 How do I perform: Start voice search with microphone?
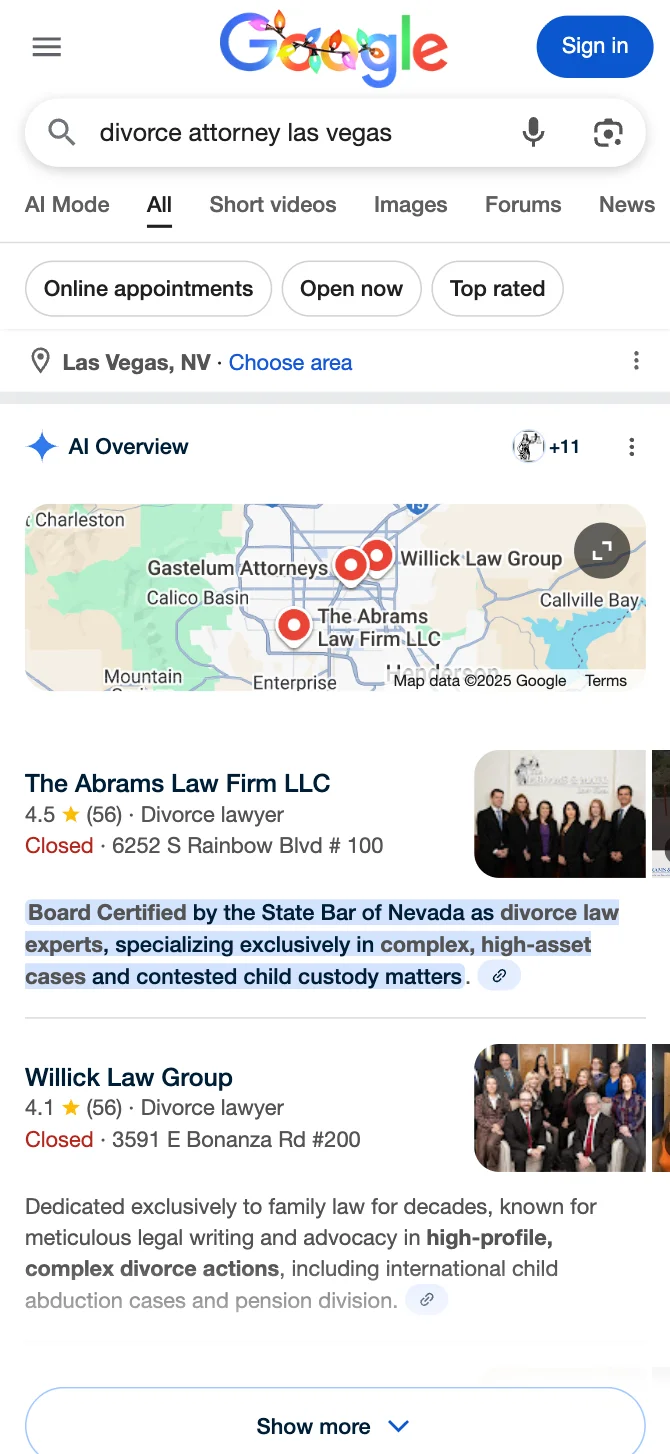(x=533, y=132)
